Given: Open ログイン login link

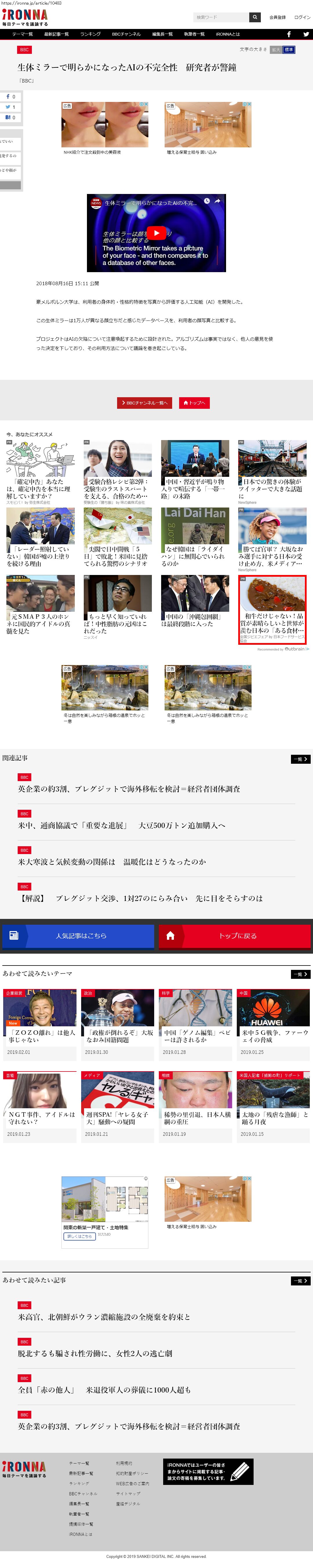Looking at the screenshot, I should [302, 18].
